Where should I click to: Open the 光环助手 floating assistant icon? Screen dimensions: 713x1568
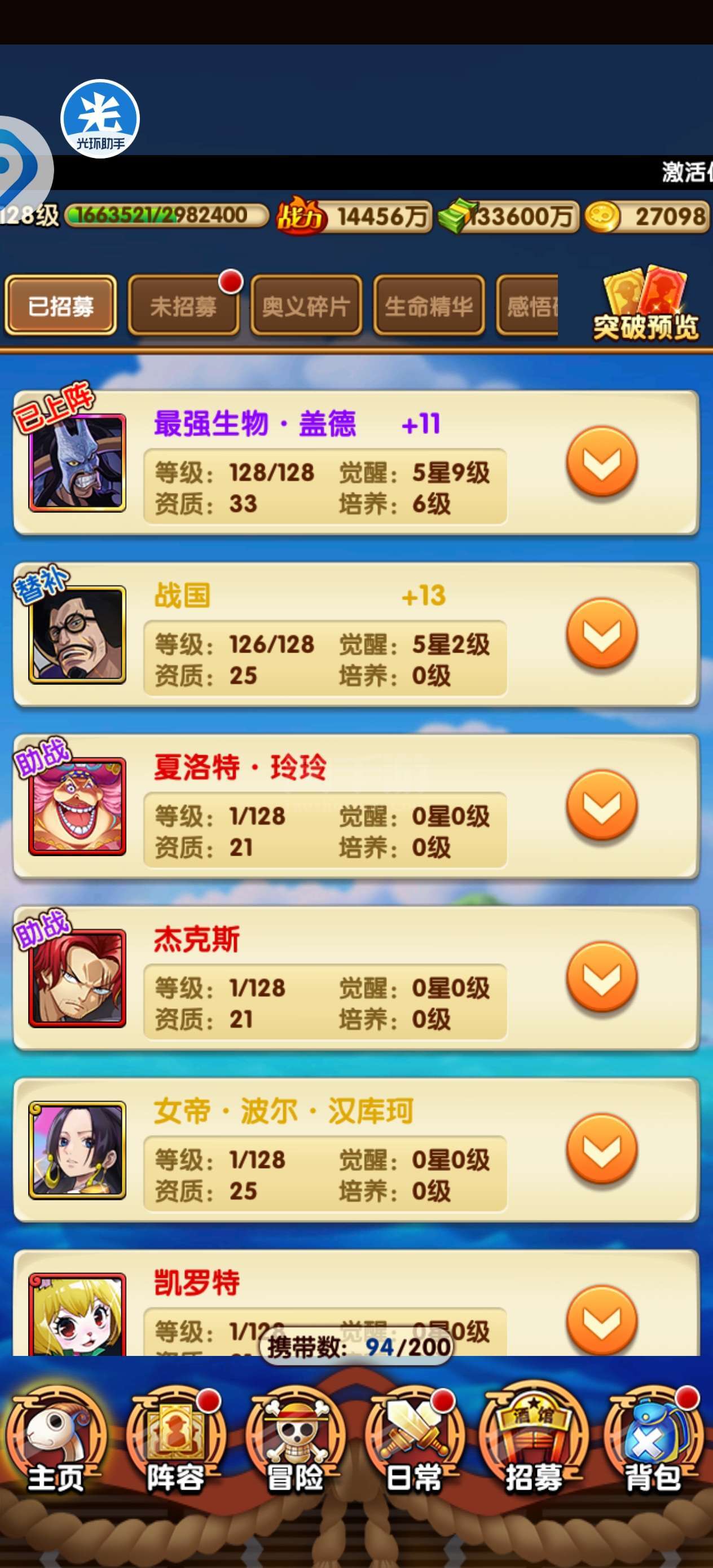pyautogui.click(x=100, y=120)
